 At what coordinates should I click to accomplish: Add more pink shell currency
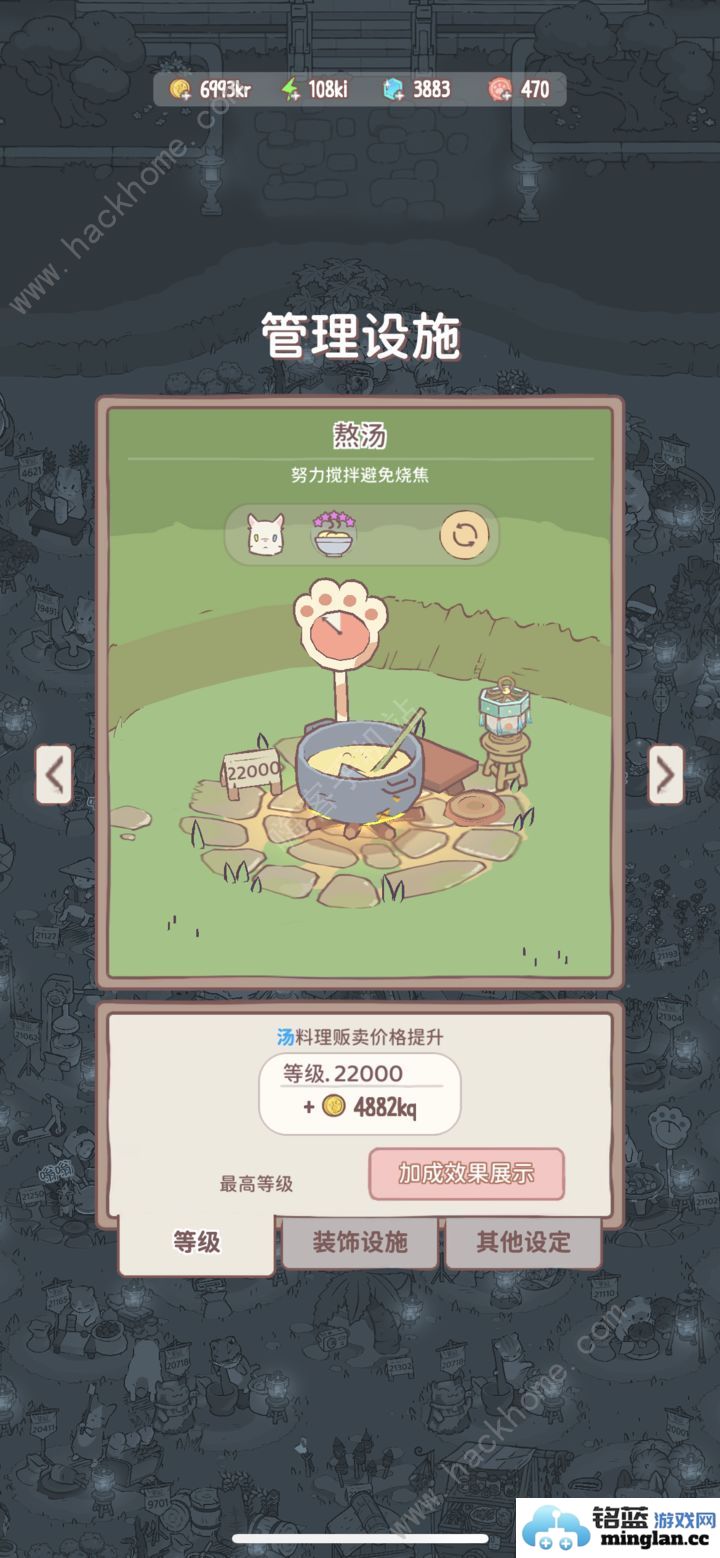click(499, 90)
